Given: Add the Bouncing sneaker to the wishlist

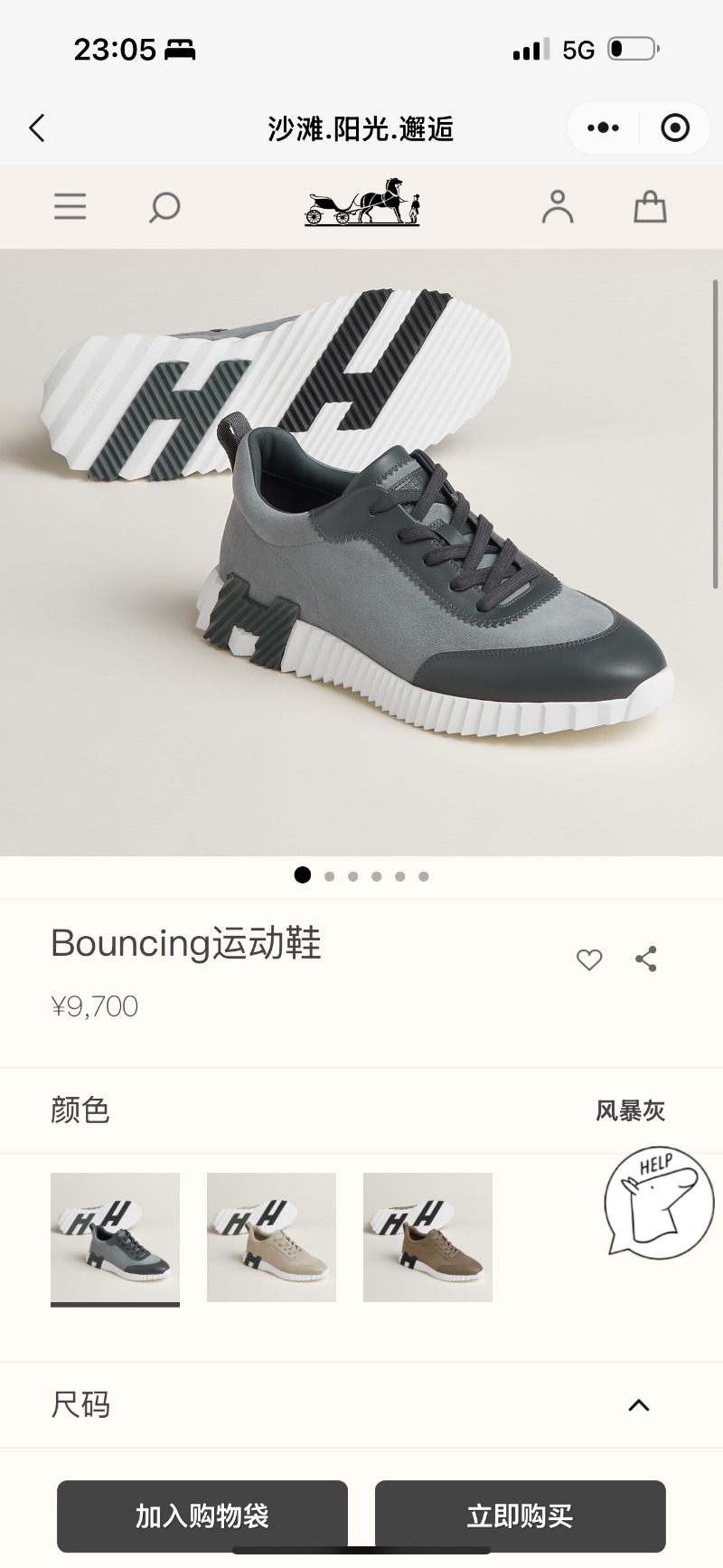Looking at the screenshot, I should [x=589, y=959].
